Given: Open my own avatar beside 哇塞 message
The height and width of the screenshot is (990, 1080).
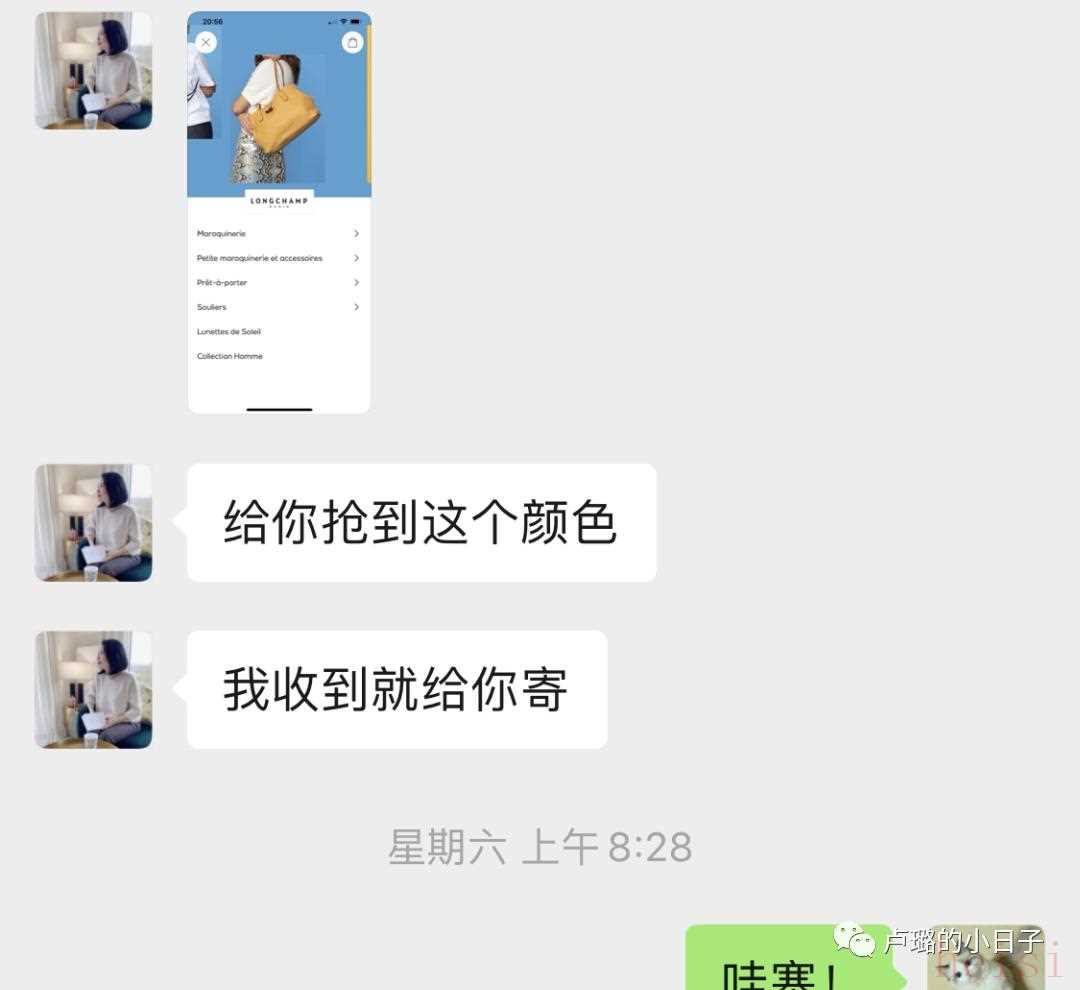Looking at the screenshot, I should 986,962.
